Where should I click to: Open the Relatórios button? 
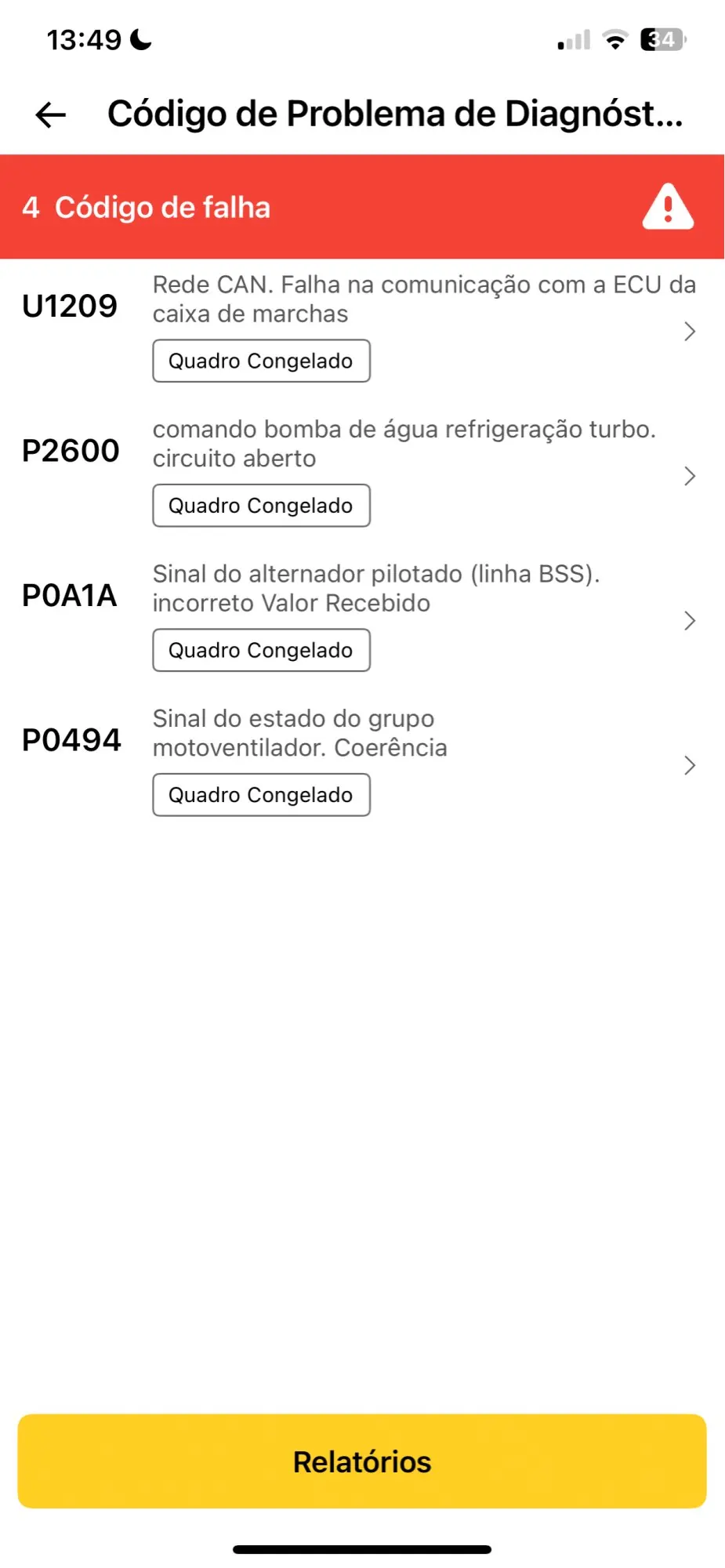[362, 1461]
